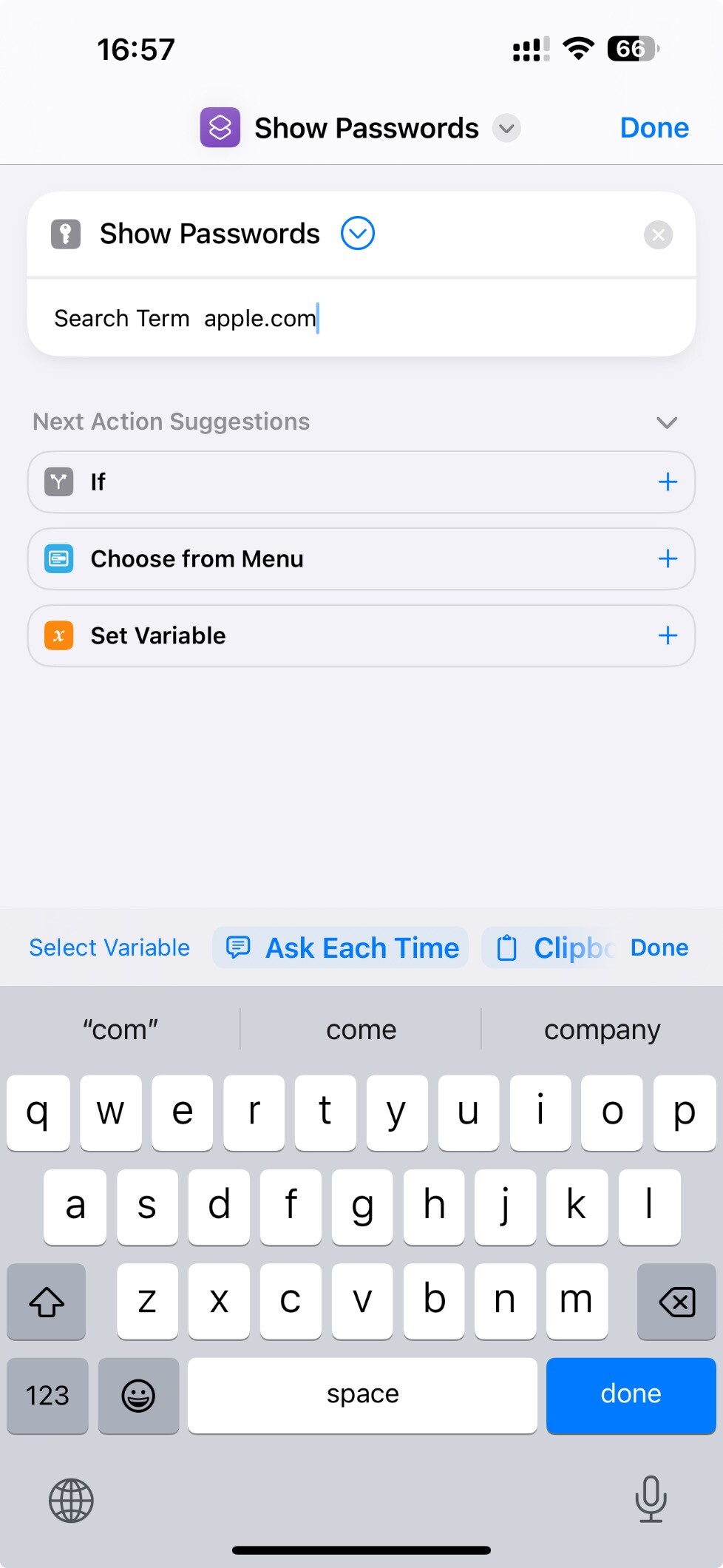The width and height of the screenshot is (723, 1568).
Task: Switch keyboard language with the globe
Action: [x=71, y=1501]
